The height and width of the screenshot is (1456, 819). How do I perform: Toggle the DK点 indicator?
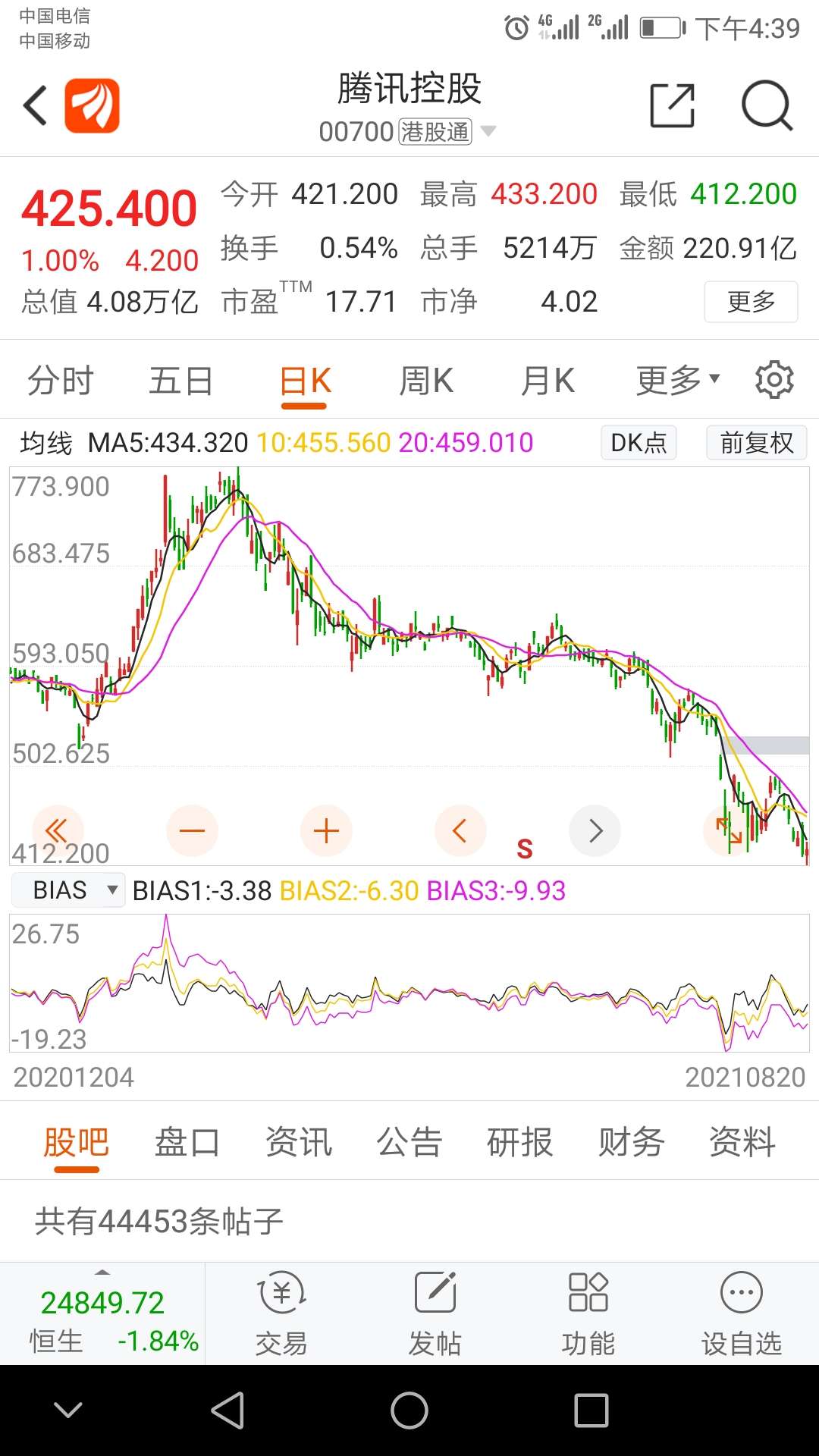pos(639,442)
